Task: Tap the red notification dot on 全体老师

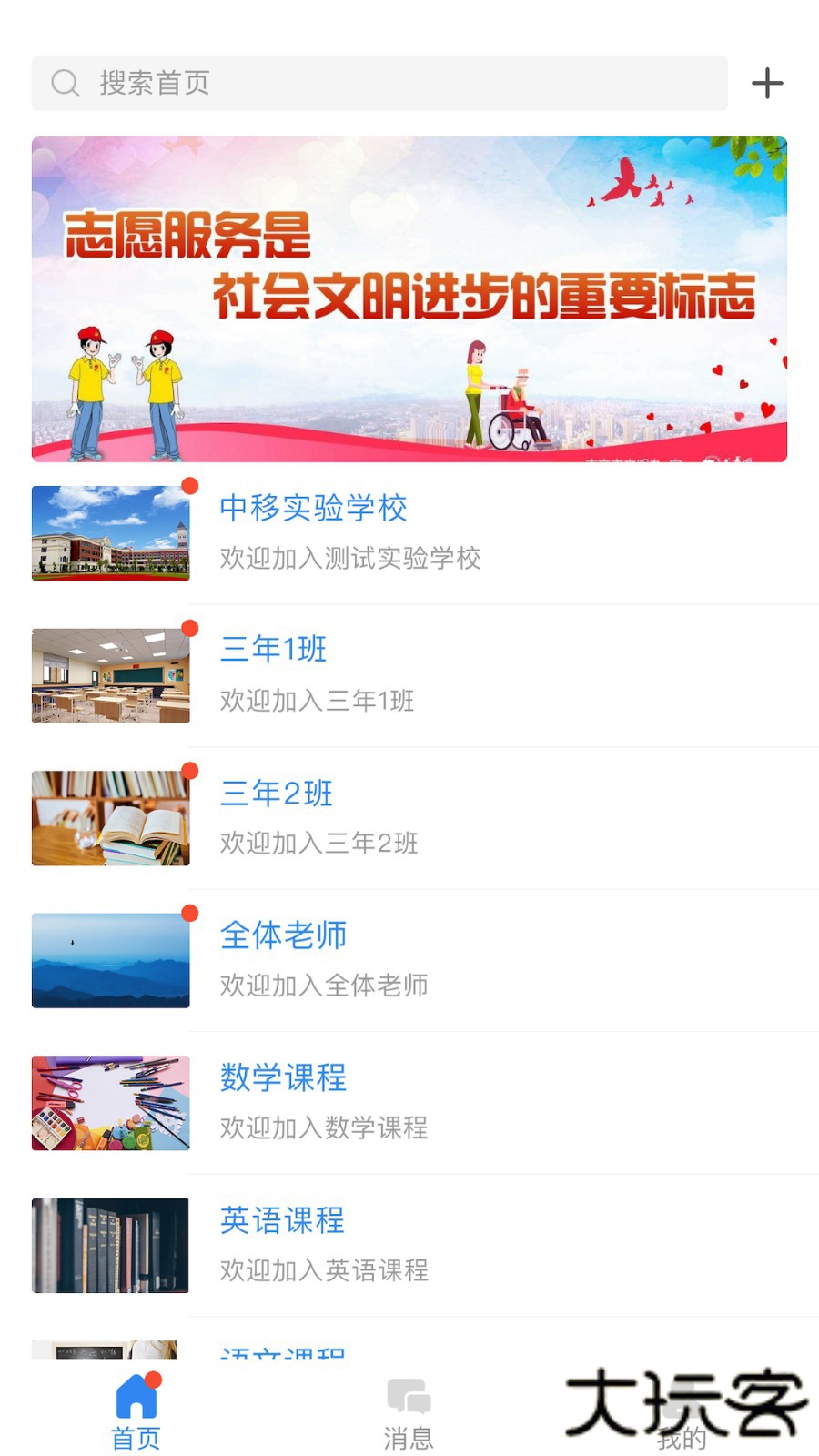Action: 187,913
